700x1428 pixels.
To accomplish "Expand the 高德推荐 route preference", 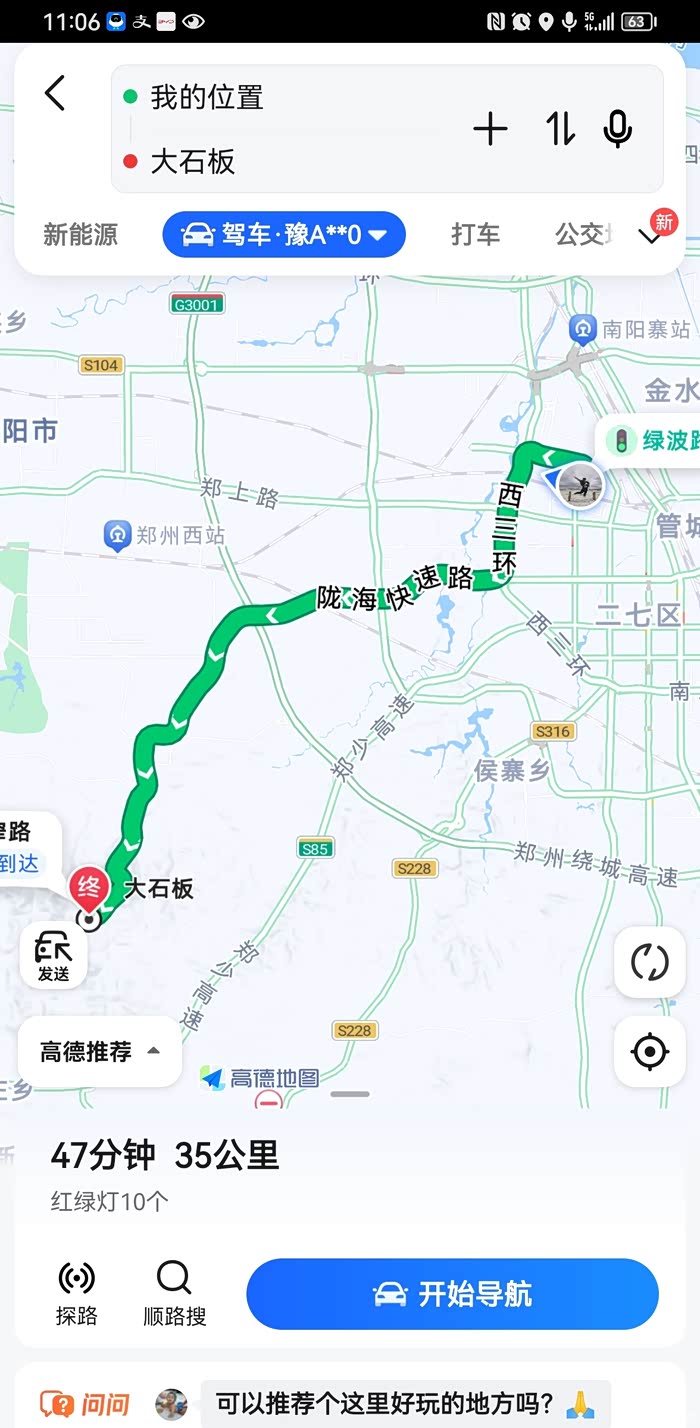I will click(x=100, y=1051).
